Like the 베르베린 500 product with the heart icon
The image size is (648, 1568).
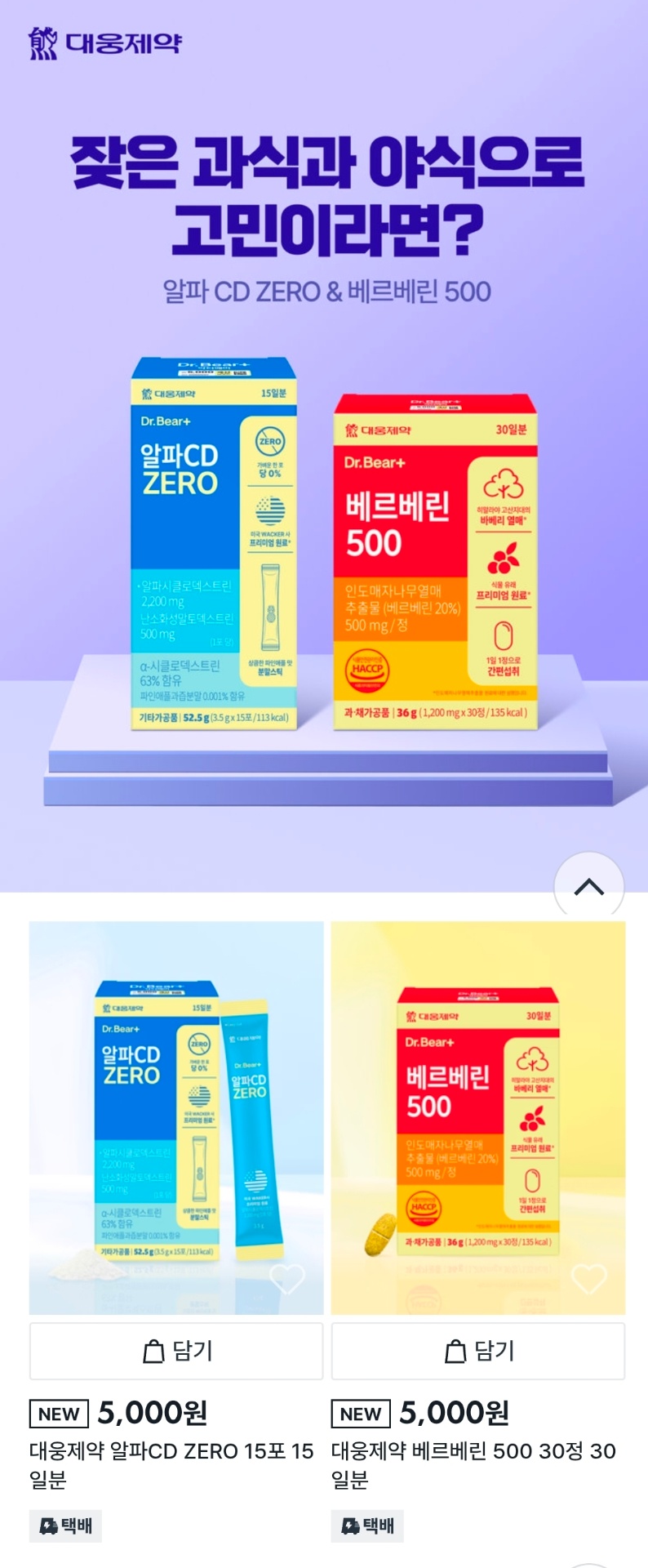(x=589, y=1279)
